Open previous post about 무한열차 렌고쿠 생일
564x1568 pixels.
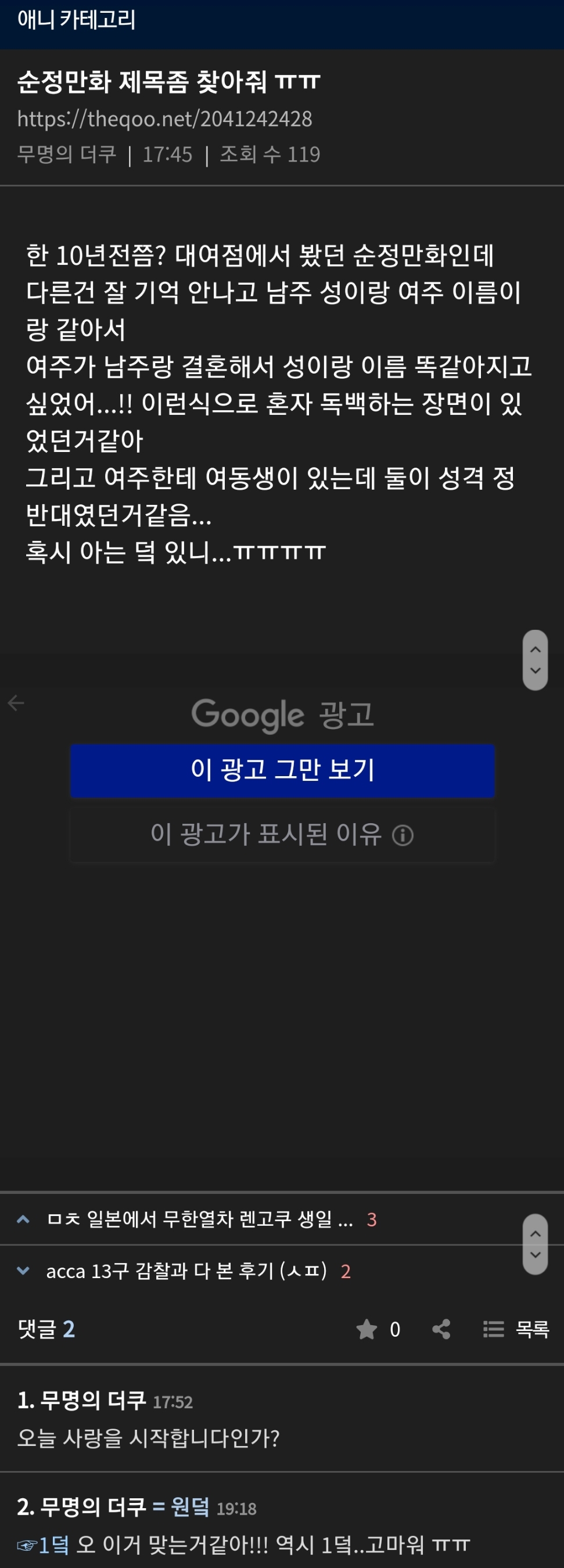(x=200, y=1219)
